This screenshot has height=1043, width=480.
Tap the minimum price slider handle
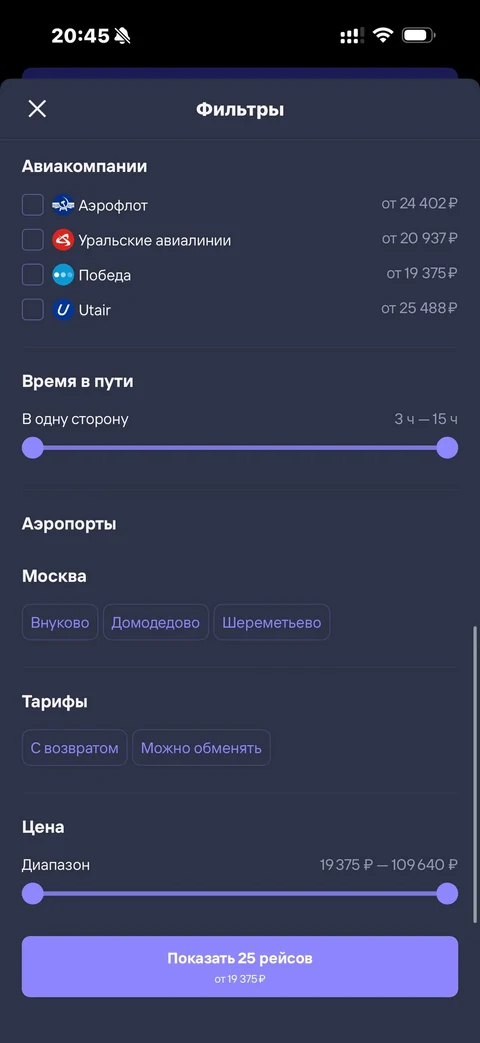(x=33, y=893)
